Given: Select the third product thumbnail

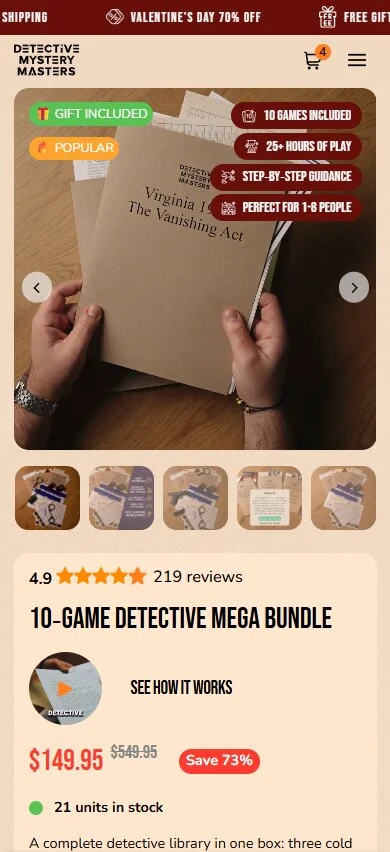Looking at the screenshot, I should click(x=196, y=498).
